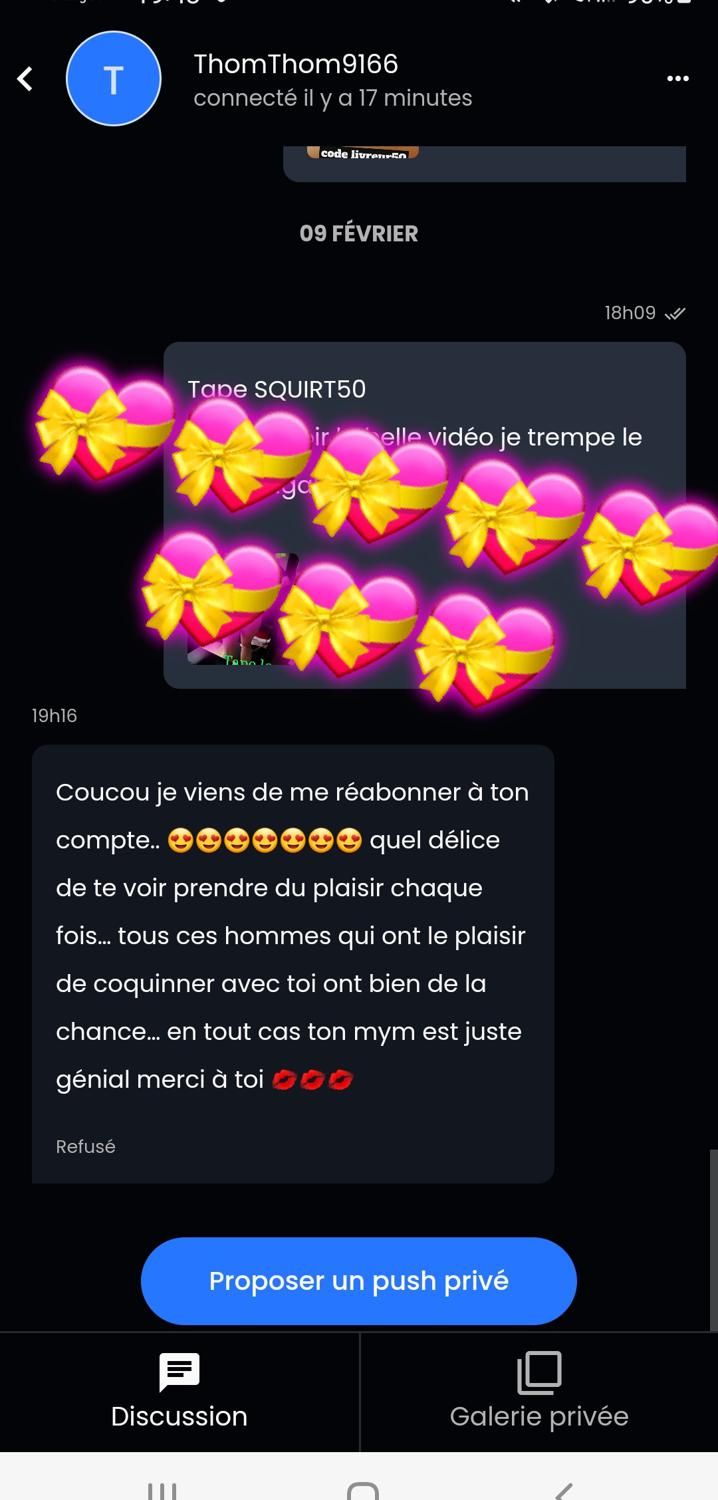Open the SQUIRT50 video message
This screenshot has height=1500, width=718.
[x=424, y=515]
